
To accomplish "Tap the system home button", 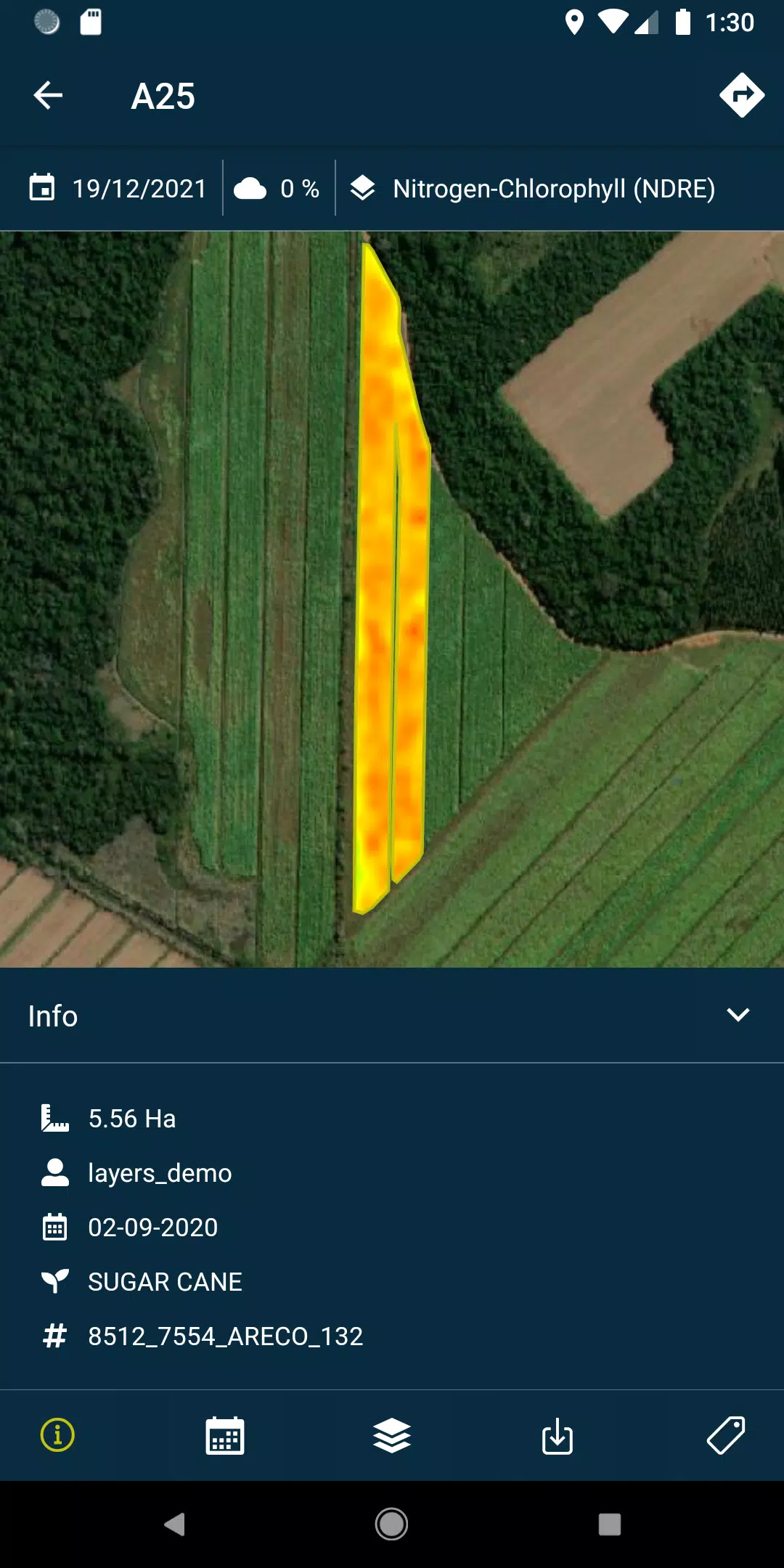I will coord(392,1524).
